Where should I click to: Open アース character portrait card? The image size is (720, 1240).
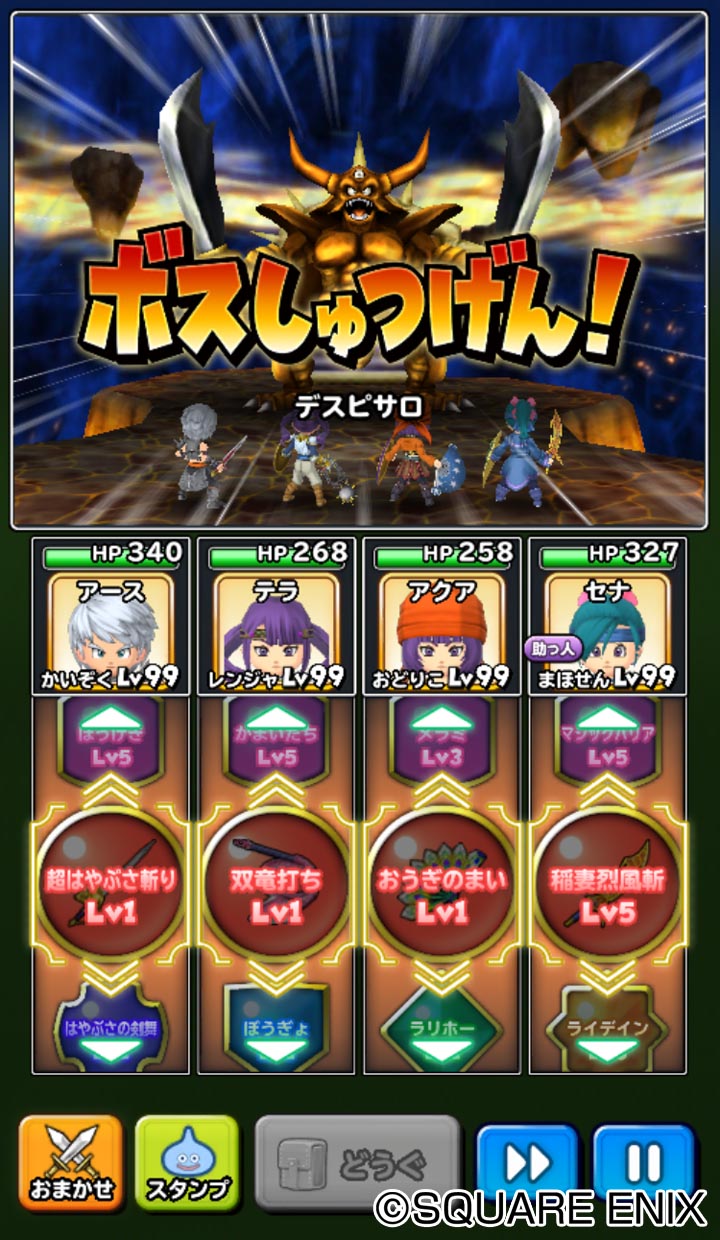pyautogui.click(x=111, y=616)
